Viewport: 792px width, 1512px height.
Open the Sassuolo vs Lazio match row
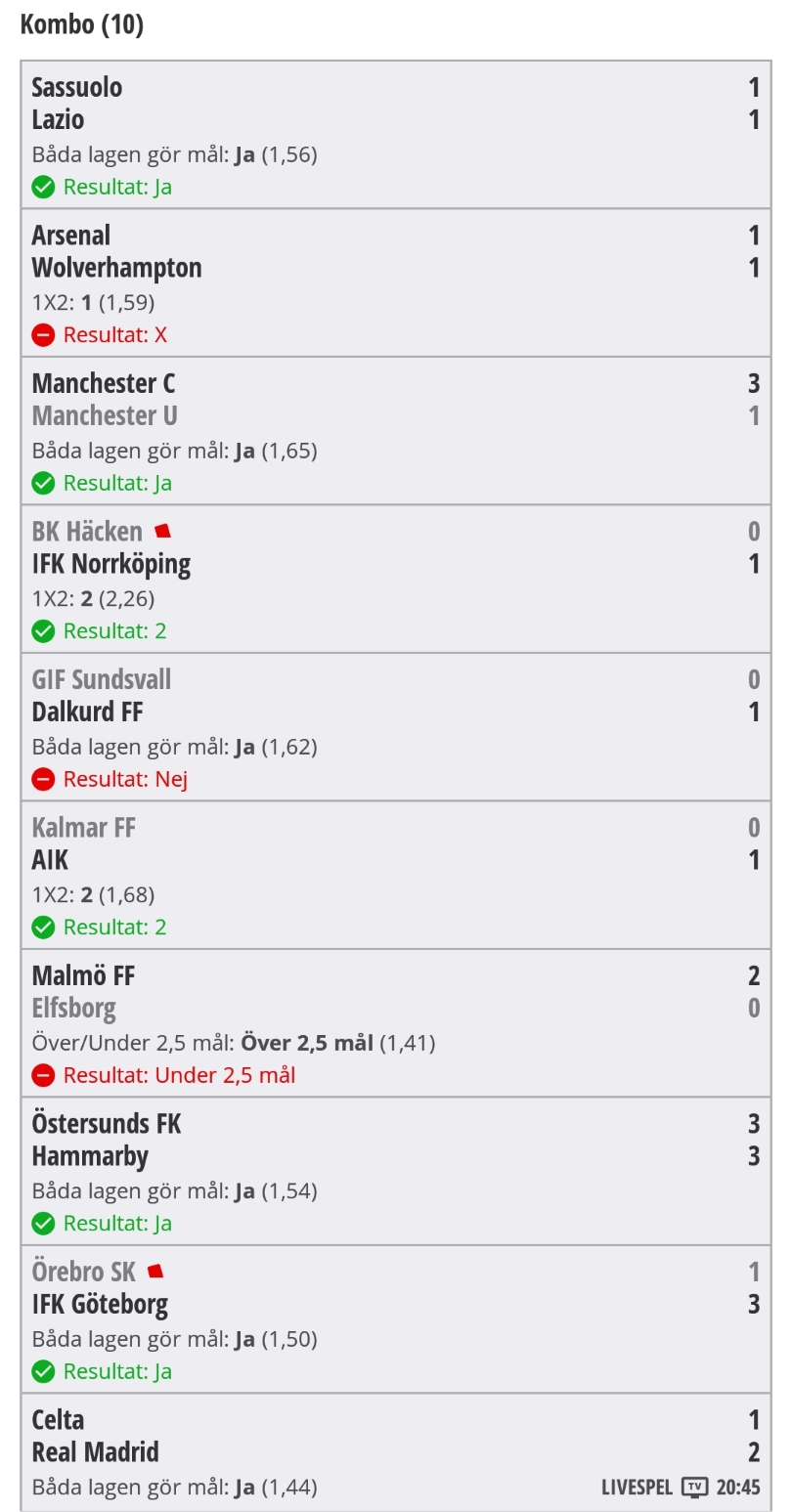pos(396,135)
